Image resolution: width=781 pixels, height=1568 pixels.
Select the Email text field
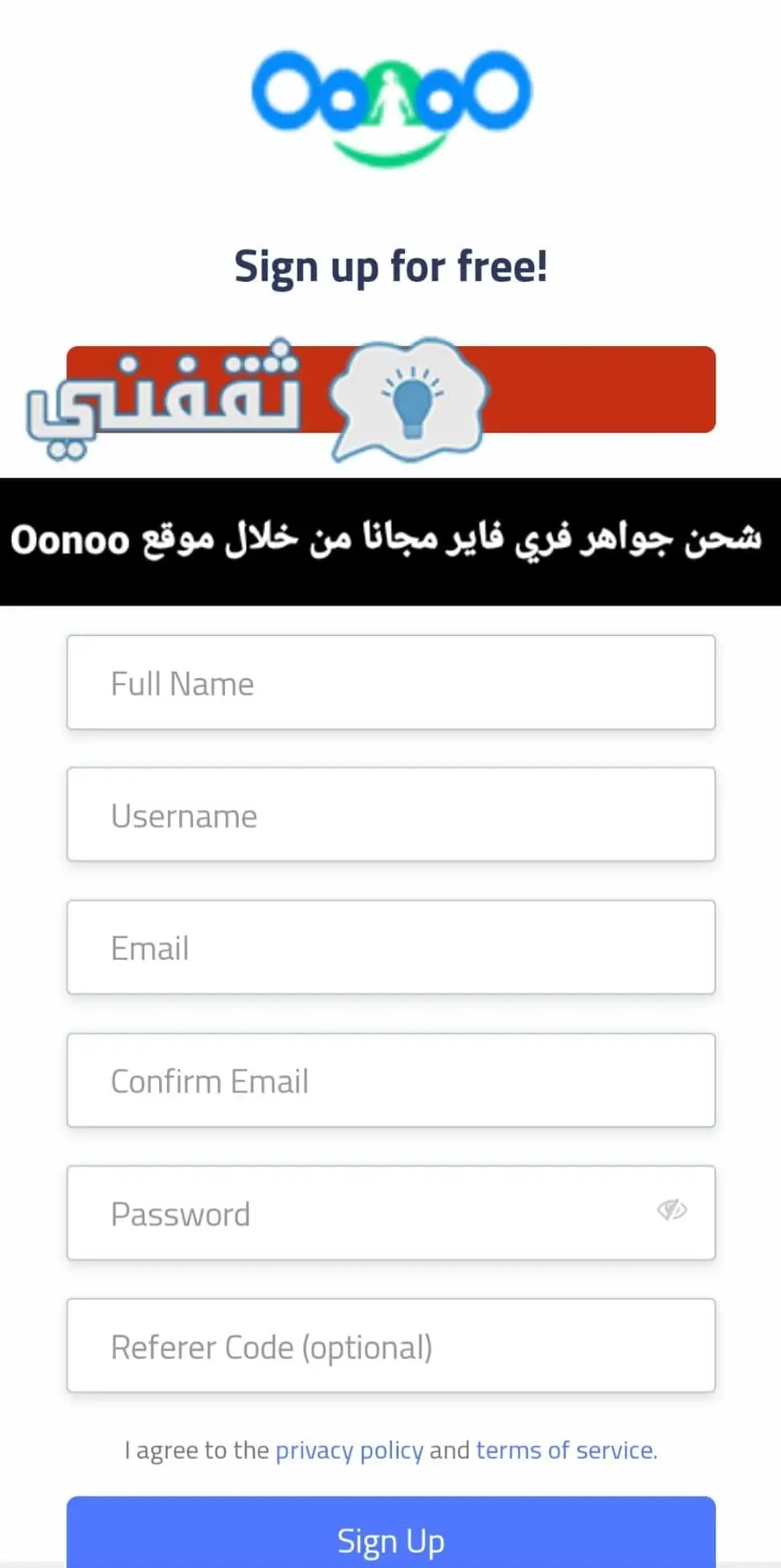coord(390,947)
